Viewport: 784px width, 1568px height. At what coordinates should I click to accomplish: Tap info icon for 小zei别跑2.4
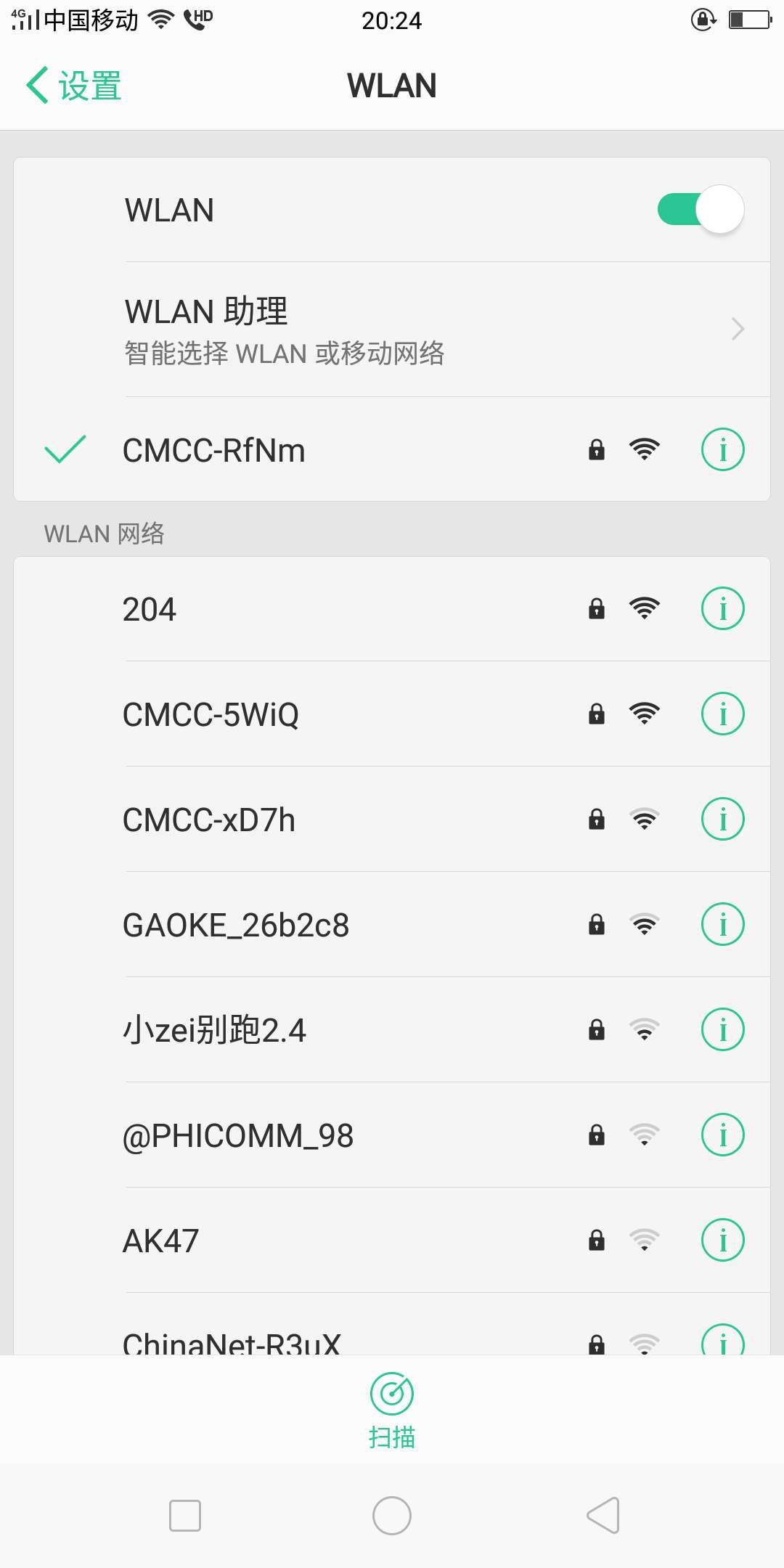click(x=722, y=1030)
